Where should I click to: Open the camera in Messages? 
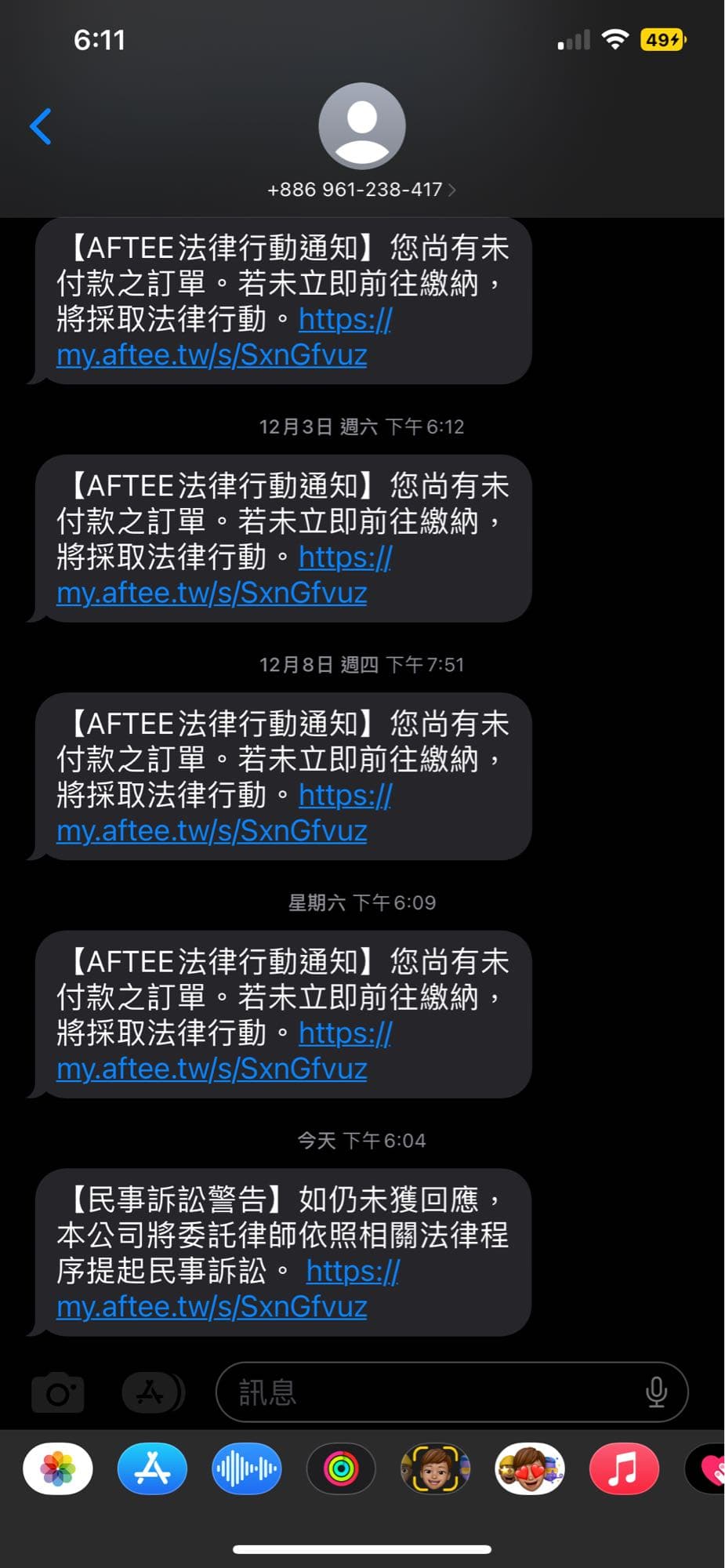point(58,1392)
